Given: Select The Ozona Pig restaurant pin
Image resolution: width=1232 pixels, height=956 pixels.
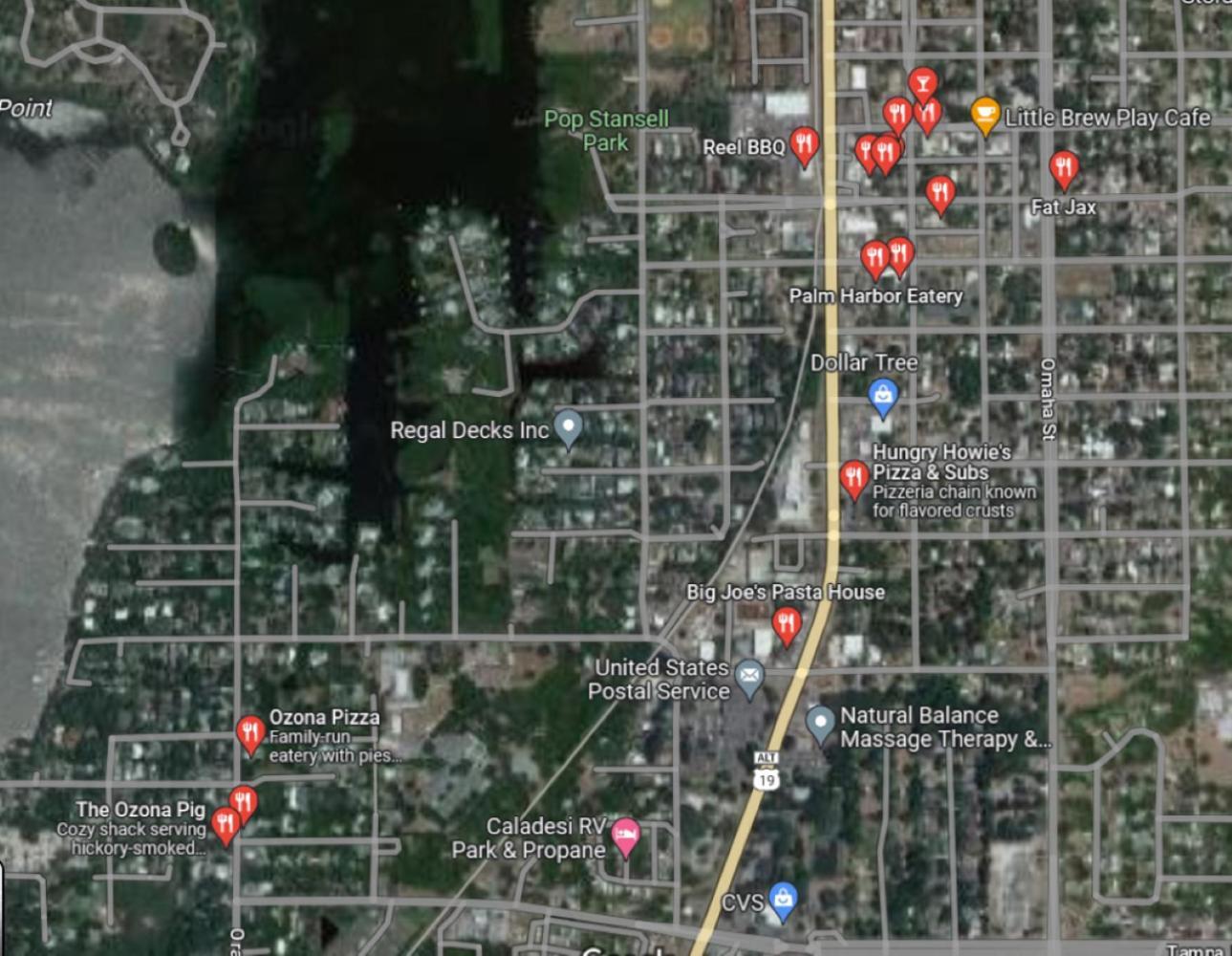Looking at the screenshot, I should (x=226, y=824).
